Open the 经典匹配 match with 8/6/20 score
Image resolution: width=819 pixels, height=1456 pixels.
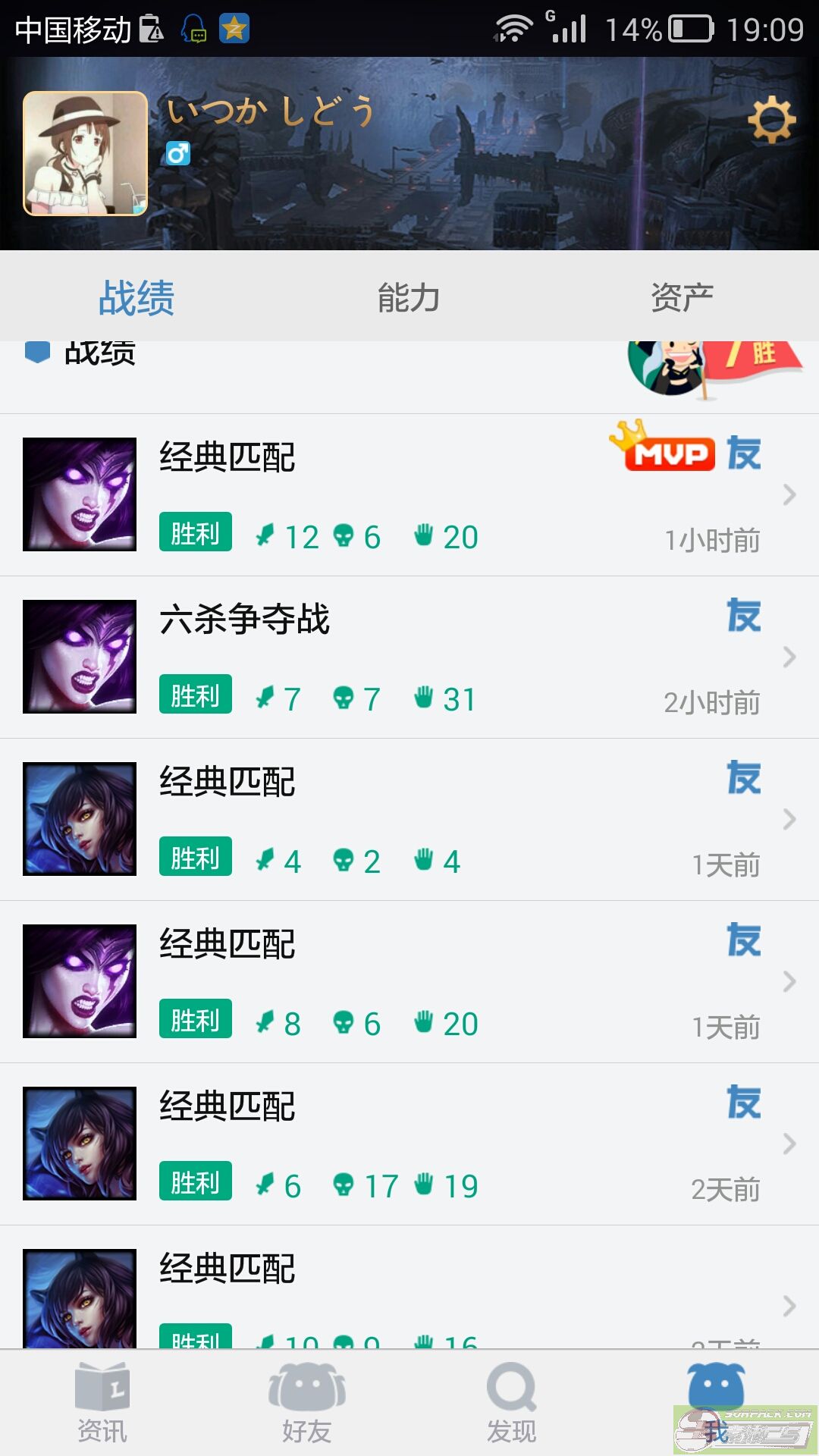pyautogui.click(x=409, y=982)
